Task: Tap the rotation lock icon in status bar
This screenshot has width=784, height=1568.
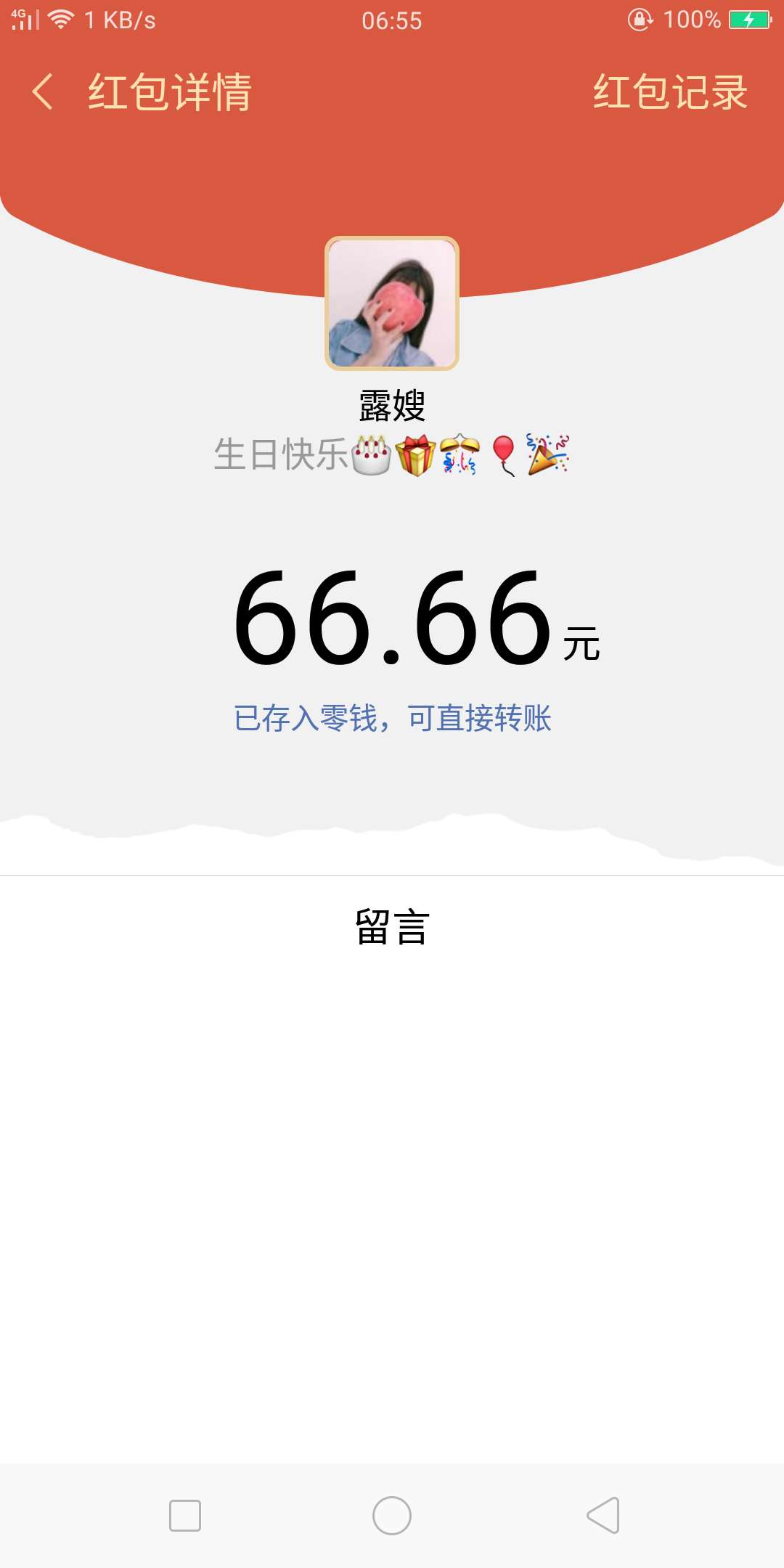Action: (x=642, y=20)
